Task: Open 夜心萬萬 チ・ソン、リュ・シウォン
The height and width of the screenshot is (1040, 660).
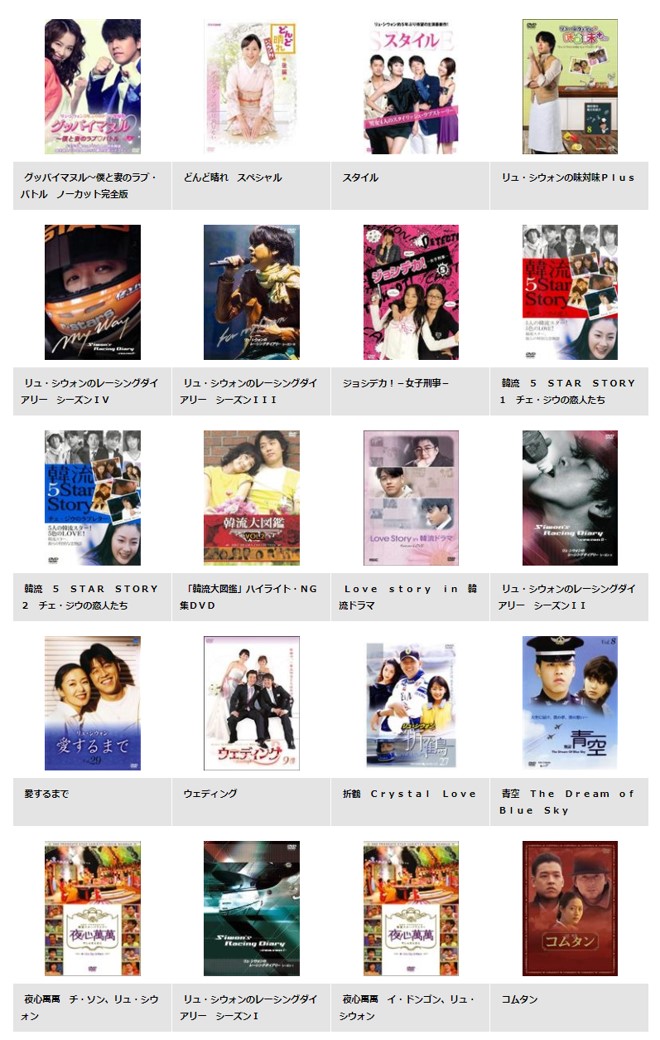Action: tap(92, 908)
